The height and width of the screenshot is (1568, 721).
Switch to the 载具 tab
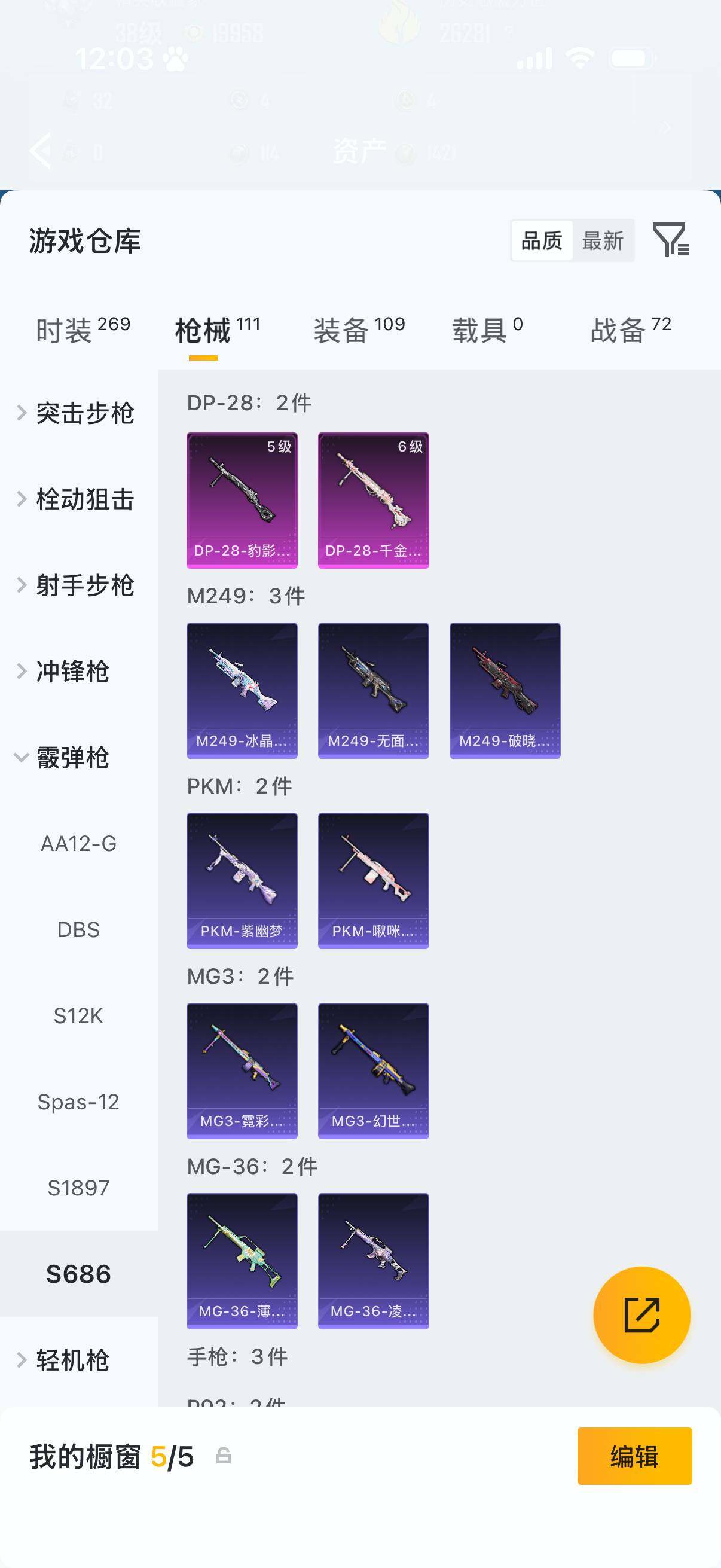point(487,330)
